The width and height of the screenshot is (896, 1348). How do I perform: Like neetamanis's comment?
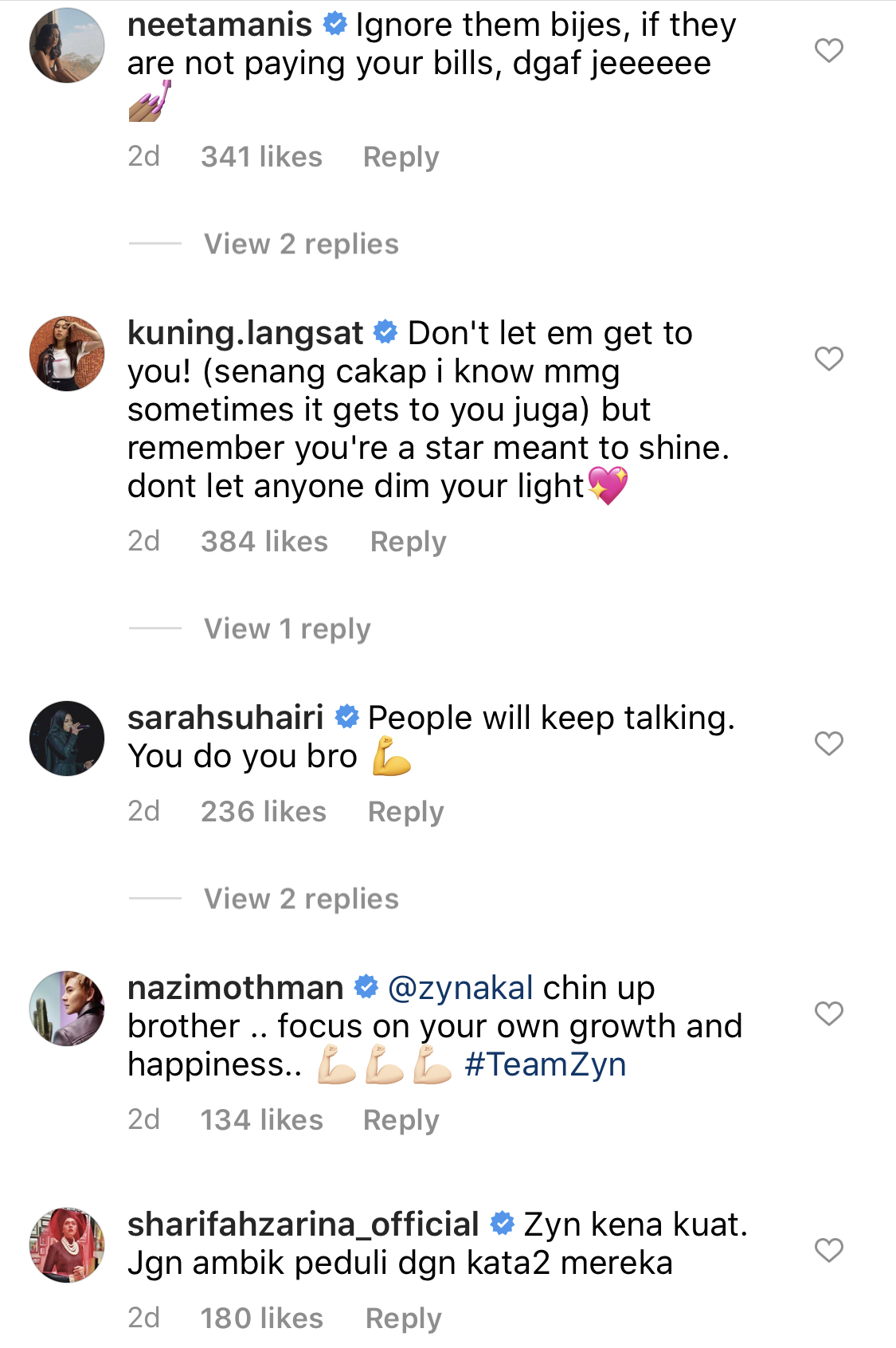point(828,51)
